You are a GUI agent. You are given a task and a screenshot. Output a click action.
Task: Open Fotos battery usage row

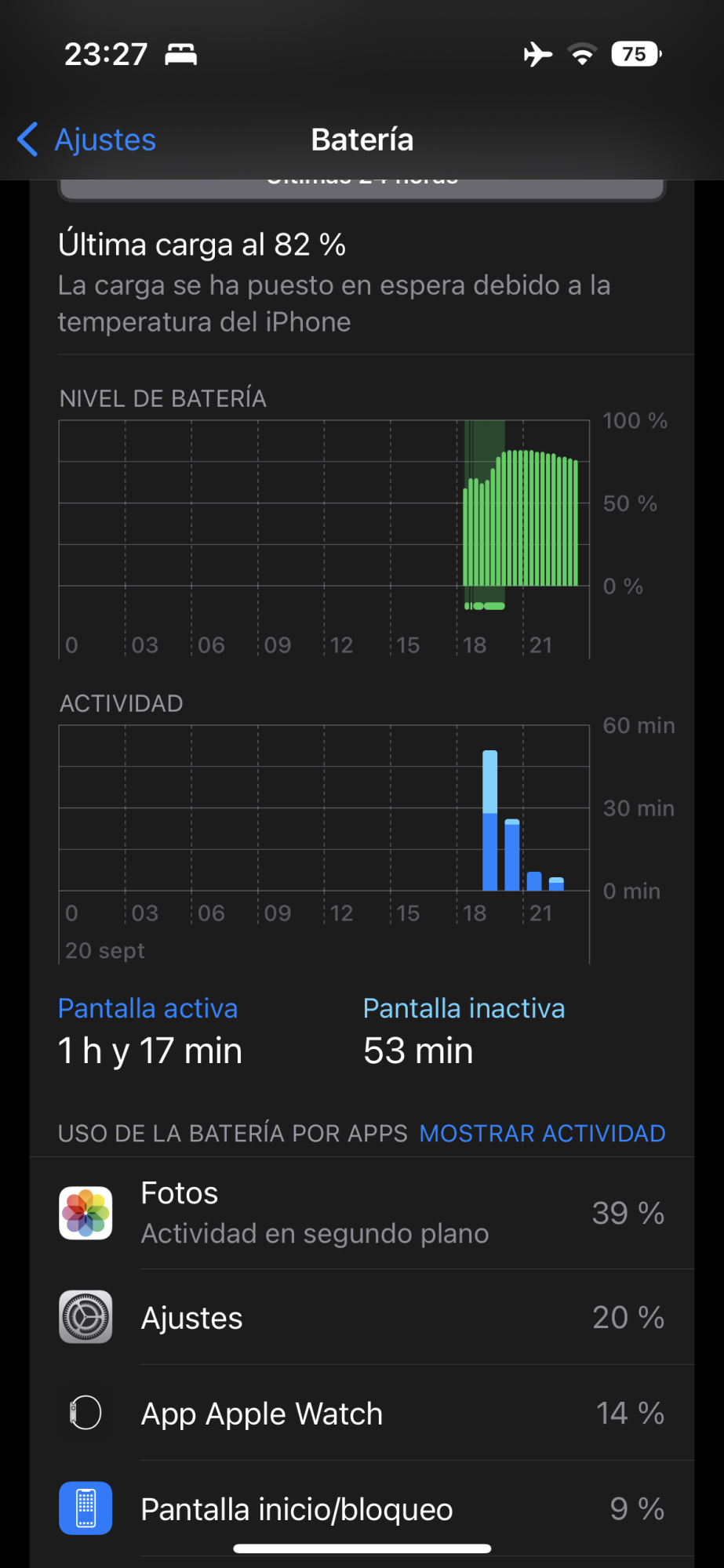click(362, 1213)
